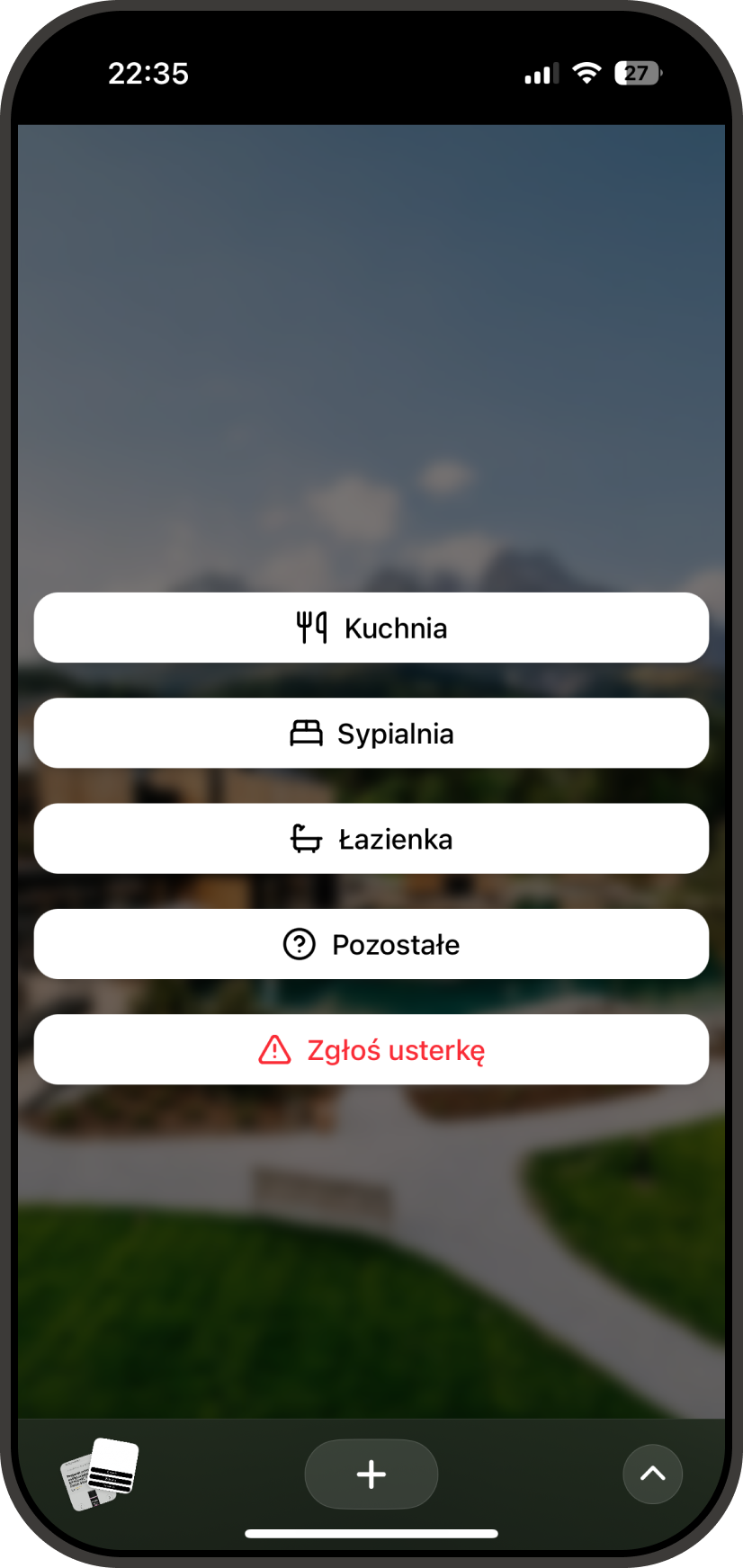The height and width of the screenshot is (1568, 743).
Task: Expand the panel with the up chevron
Action: point(652,1474)
